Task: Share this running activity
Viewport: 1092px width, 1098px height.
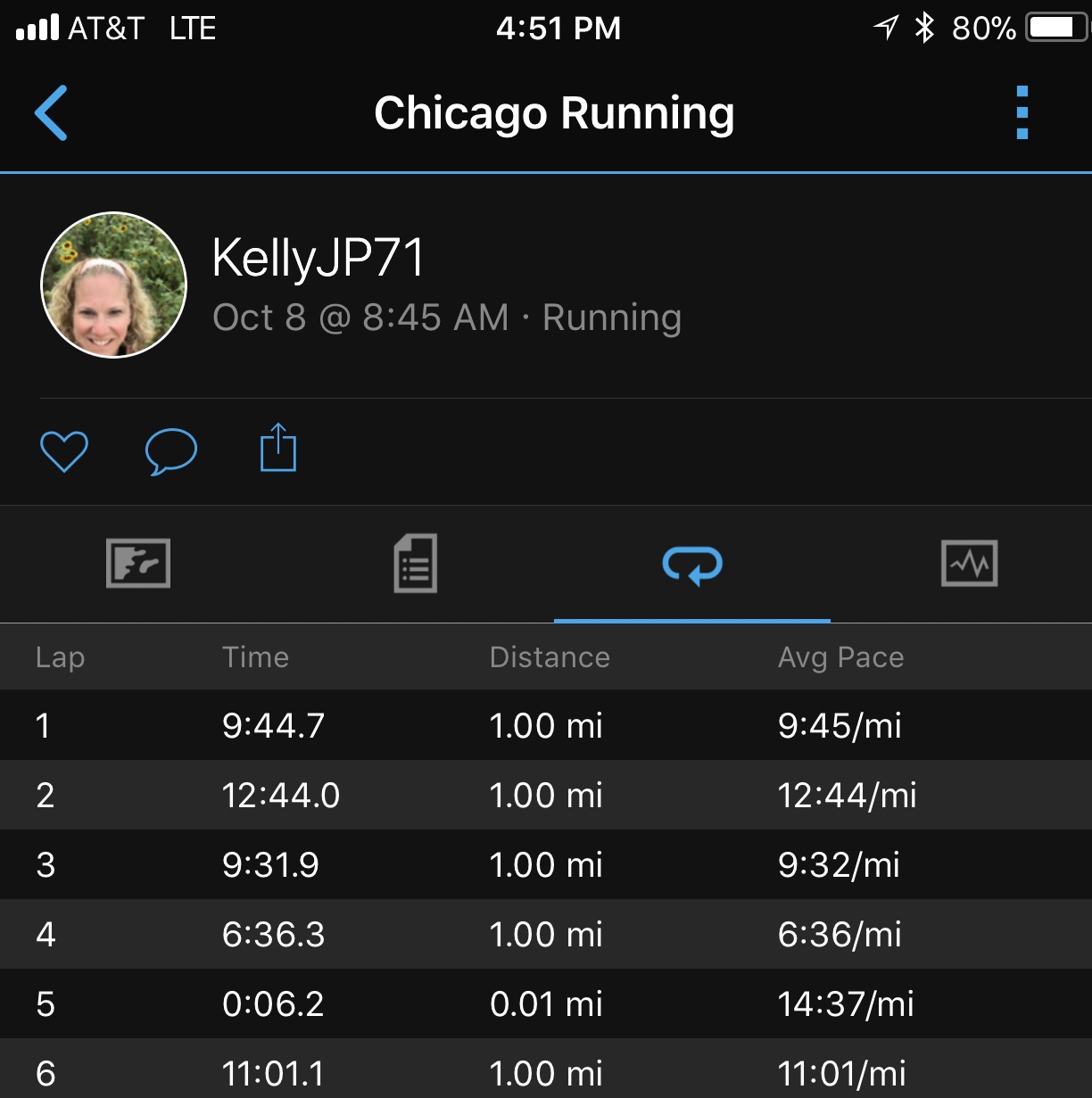Action: (x=277, y=448)
